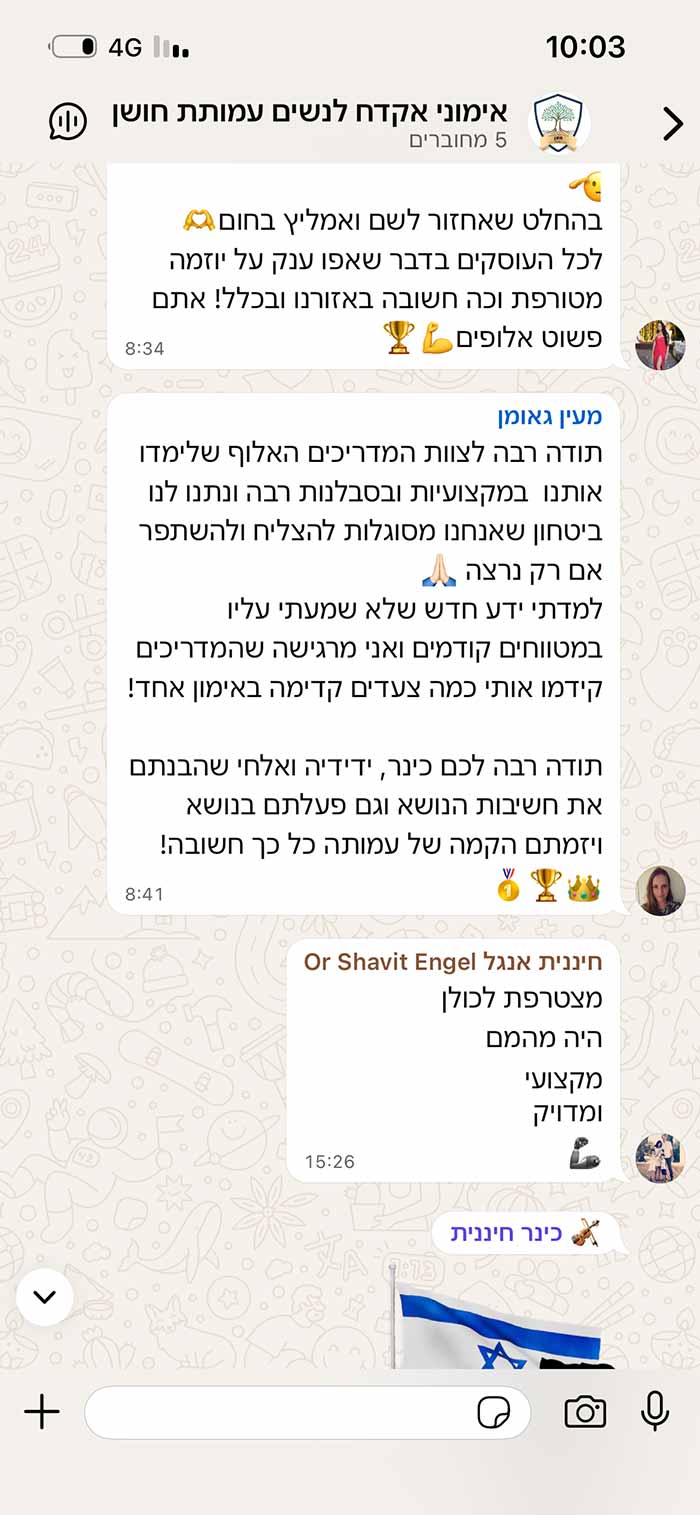Open the avatar beside the 8:34 message
The width and height of the screenshot is (700, 1515).
point(660,346)
